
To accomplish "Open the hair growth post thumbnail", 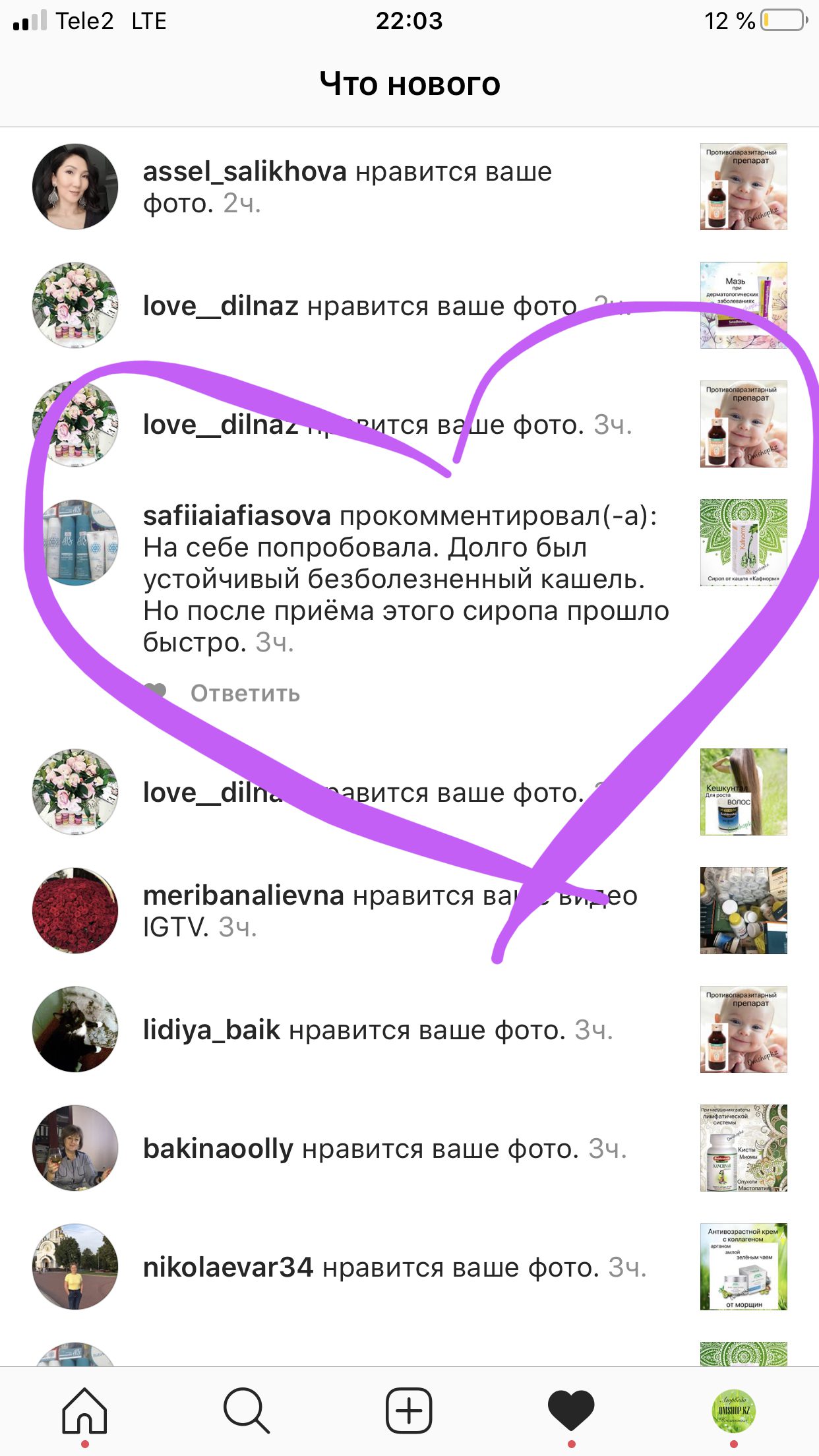I will coord(743,792).
